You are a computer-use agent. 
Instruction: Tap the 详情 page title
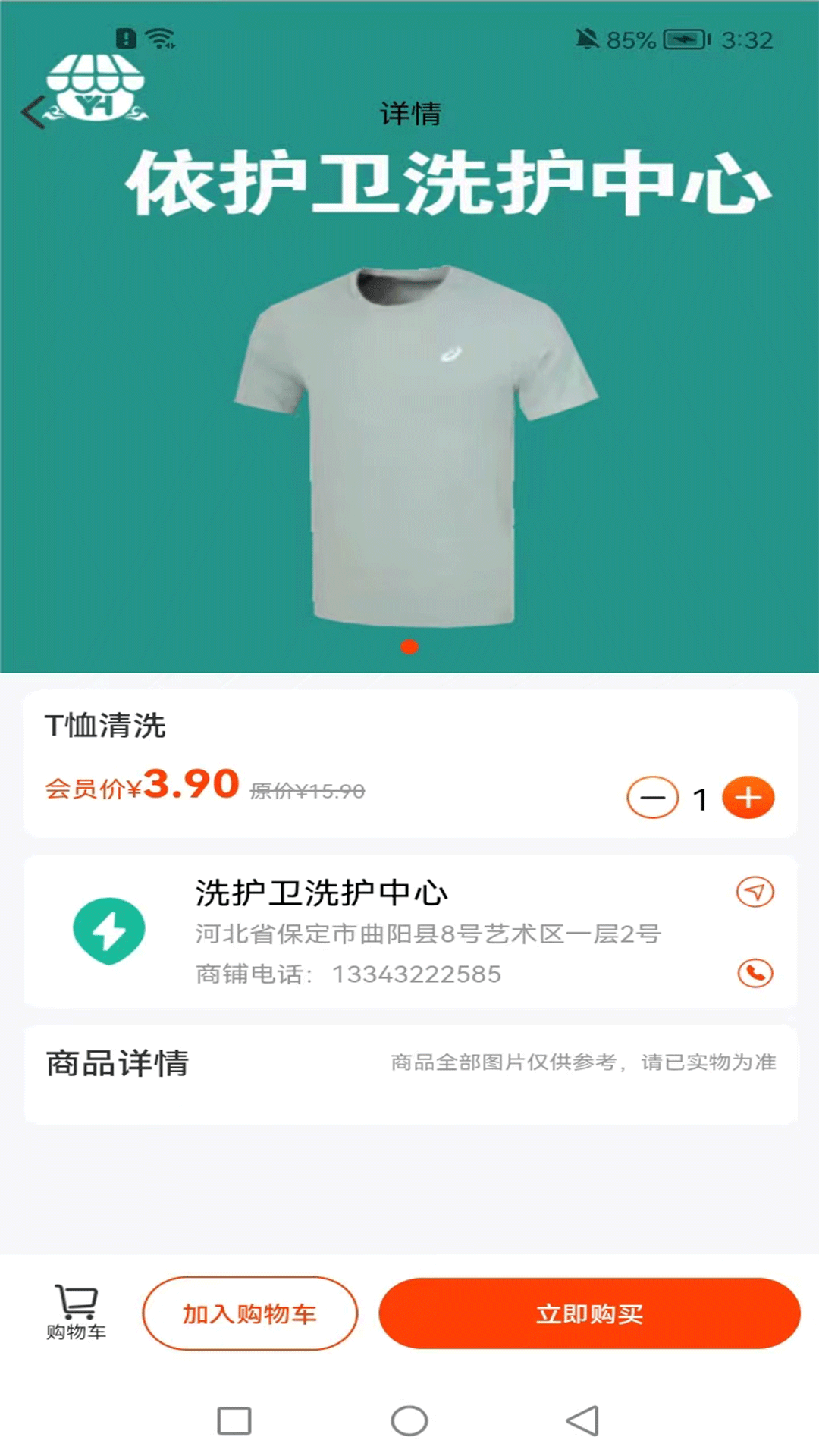[x=409, y=114]
